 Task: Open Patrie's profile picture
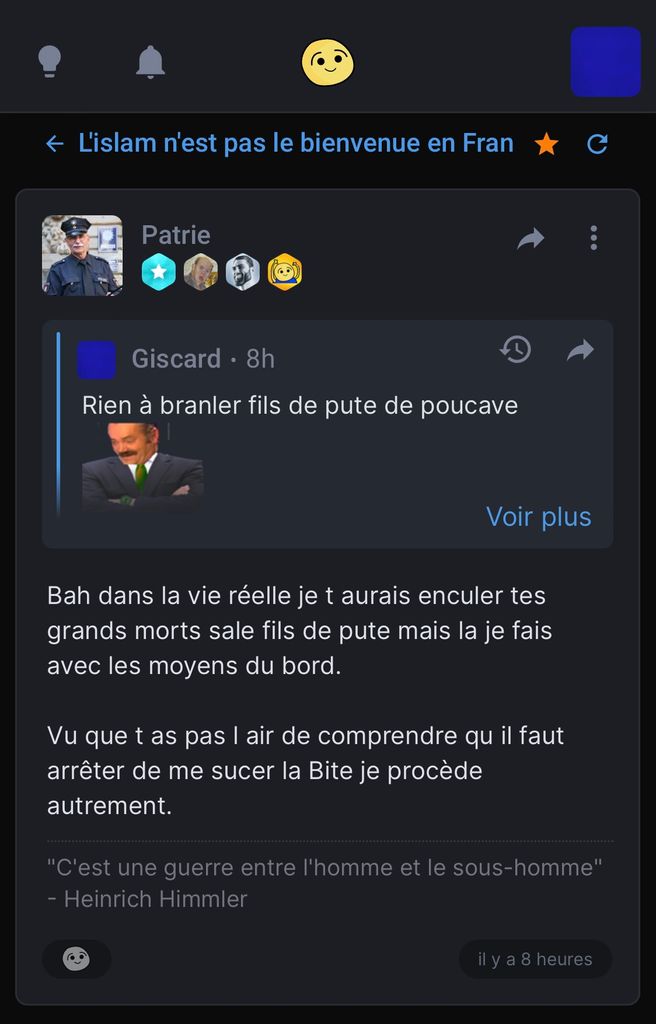[x=82, y=255]
